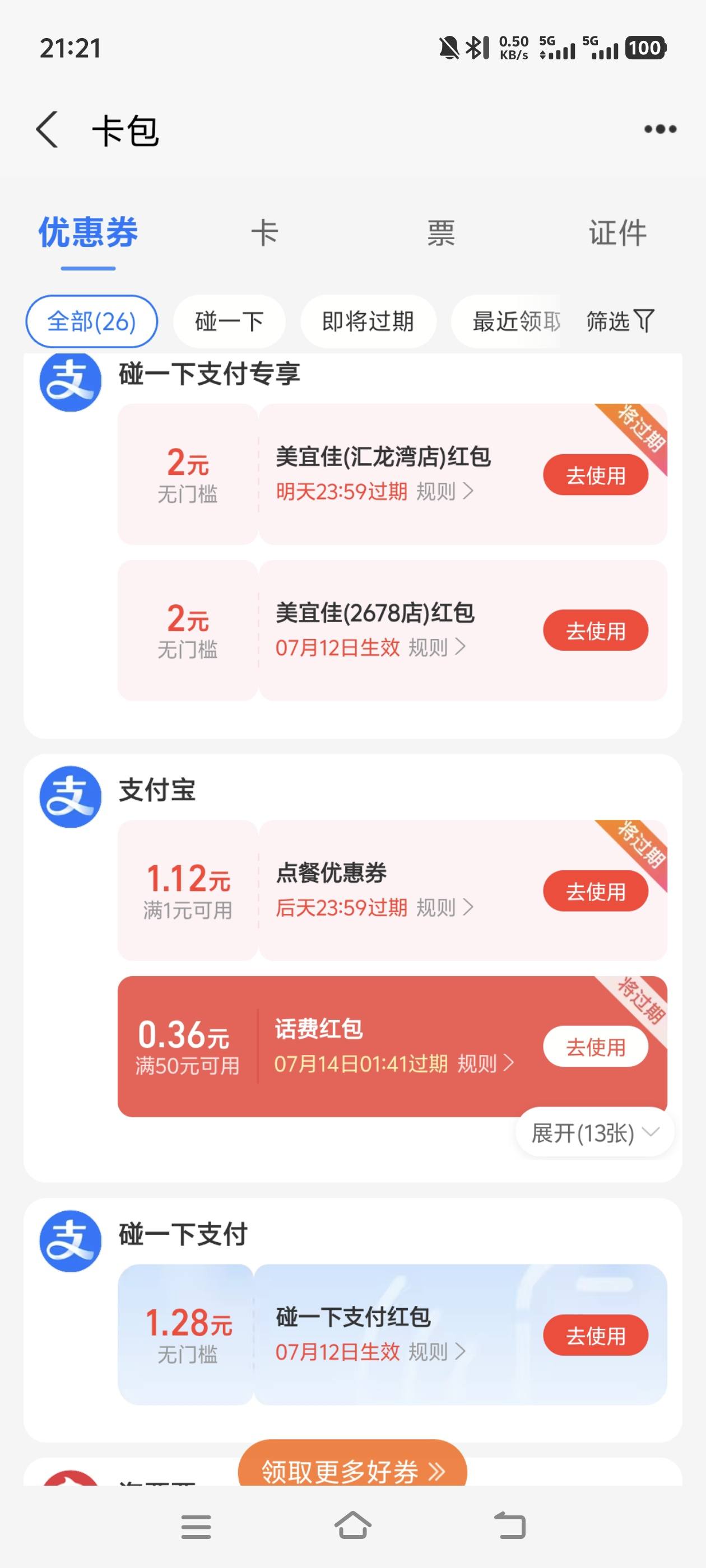Go to the system home screen
706x1568 pixels.
(352, 1527)
